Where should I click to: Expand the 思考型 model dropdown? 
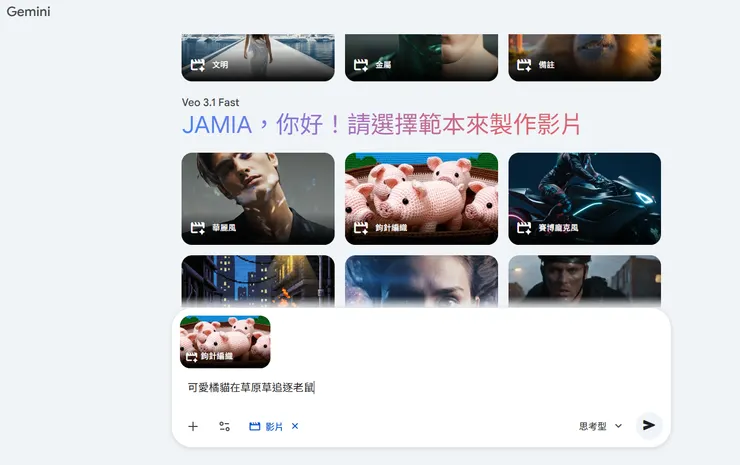(x=600, y=426)
